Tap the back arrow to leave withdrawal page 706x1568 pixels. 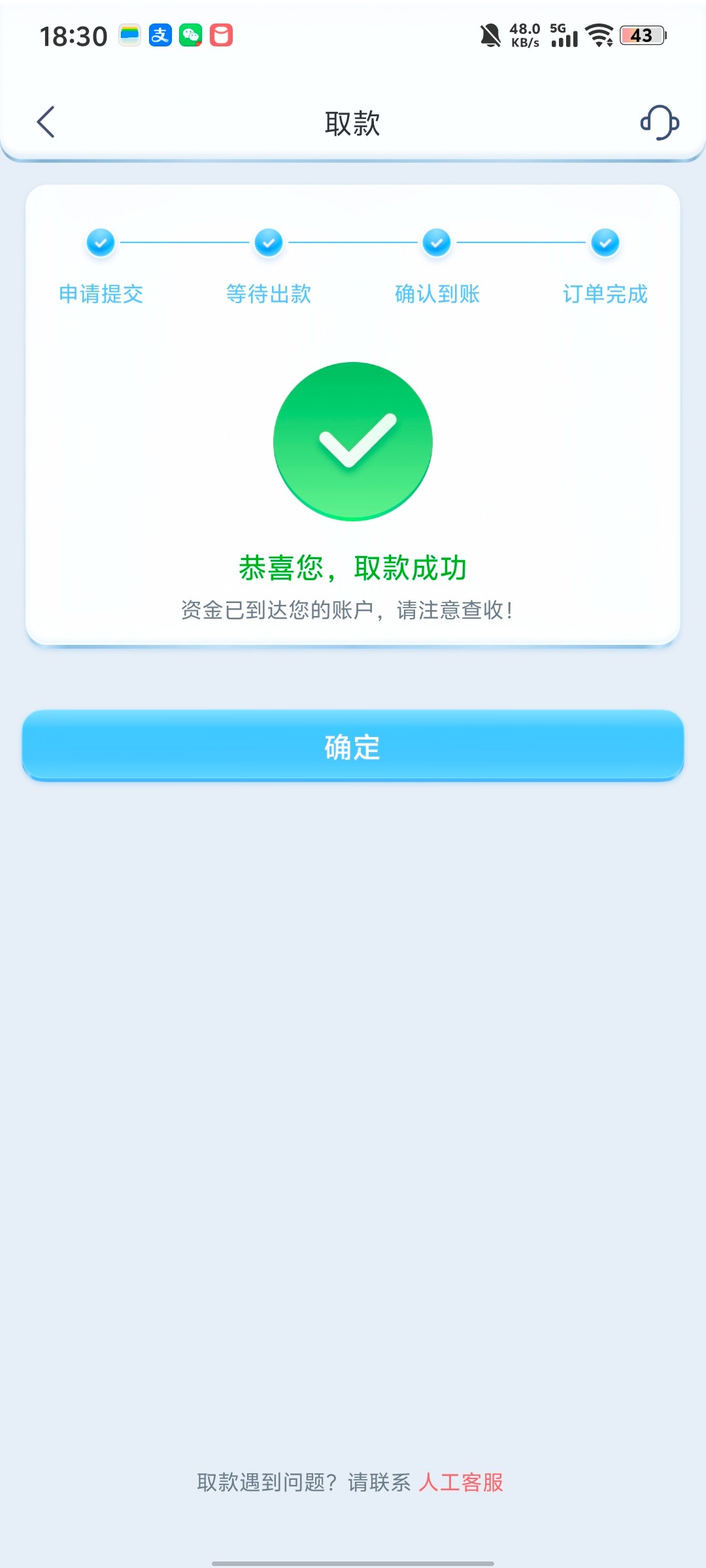(x=46, y=122)
